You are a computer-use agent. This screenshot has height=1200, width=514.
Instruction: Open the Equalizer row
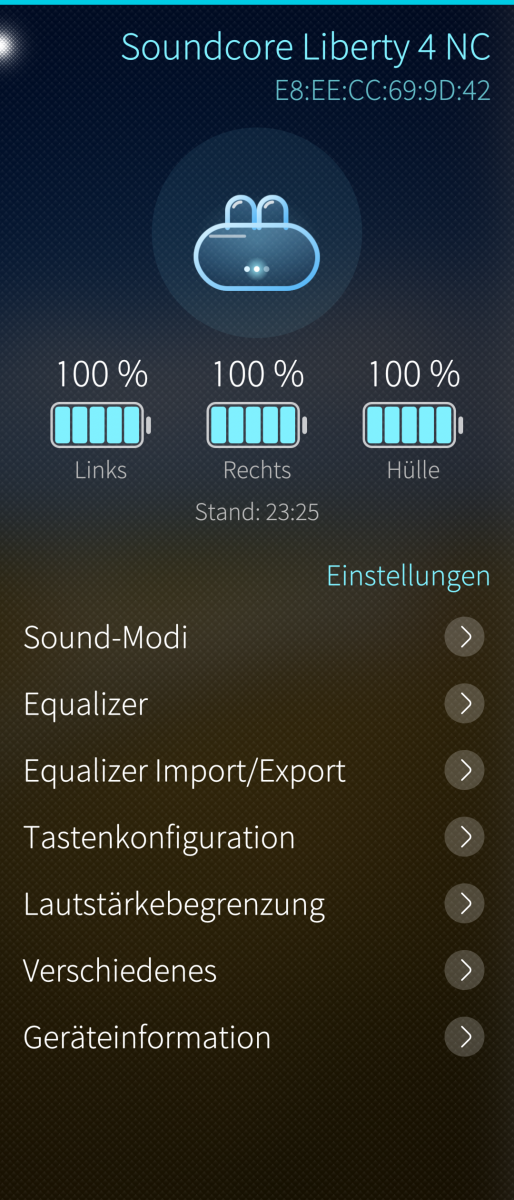[x=257, y=704]
